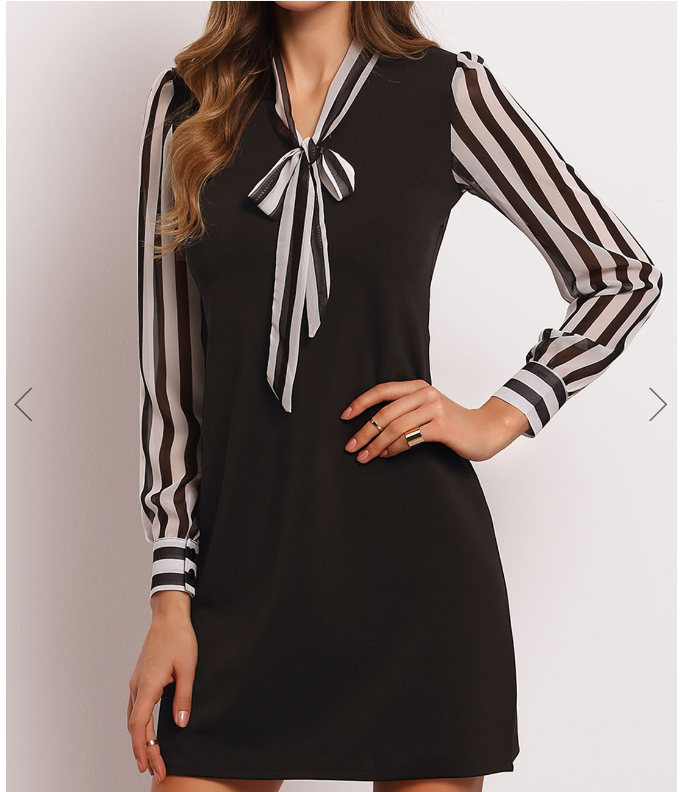
Task: Show the next product image
Action: (657, 404)
